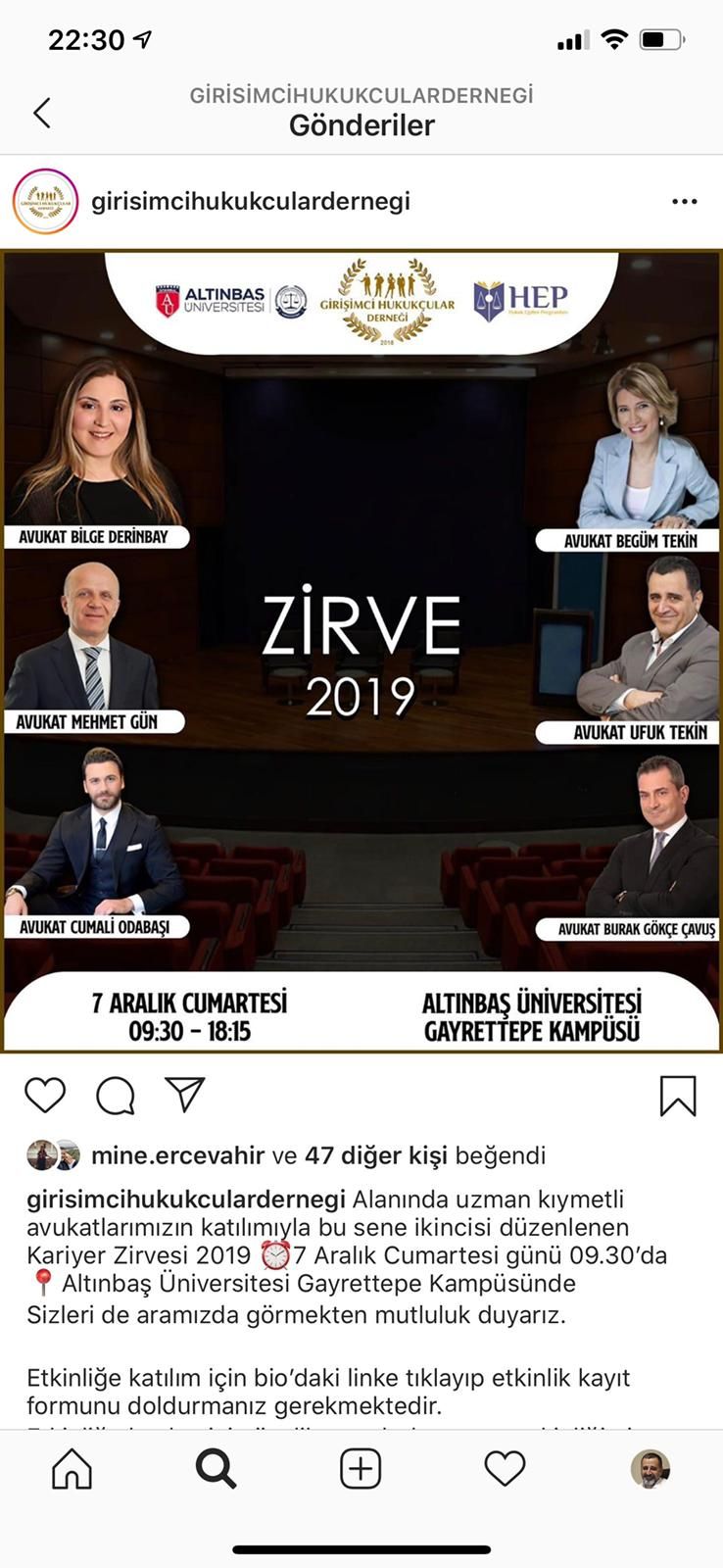Open the username link in the caption
This screenshot has width=723, height=1568.
[x=186, y=1200]
